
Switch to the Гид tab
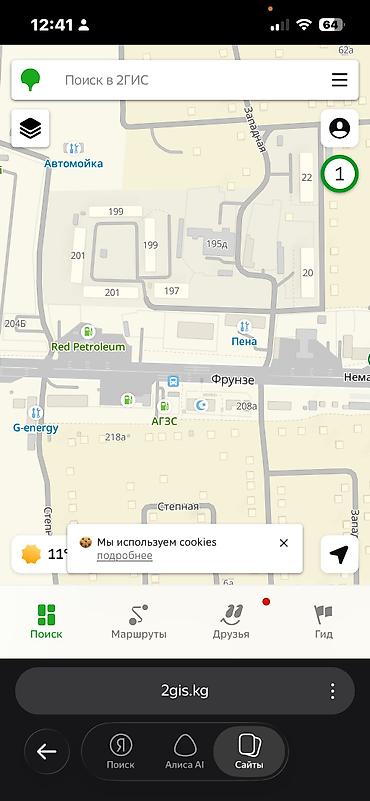pyautogui.click(x=324, y=622)
